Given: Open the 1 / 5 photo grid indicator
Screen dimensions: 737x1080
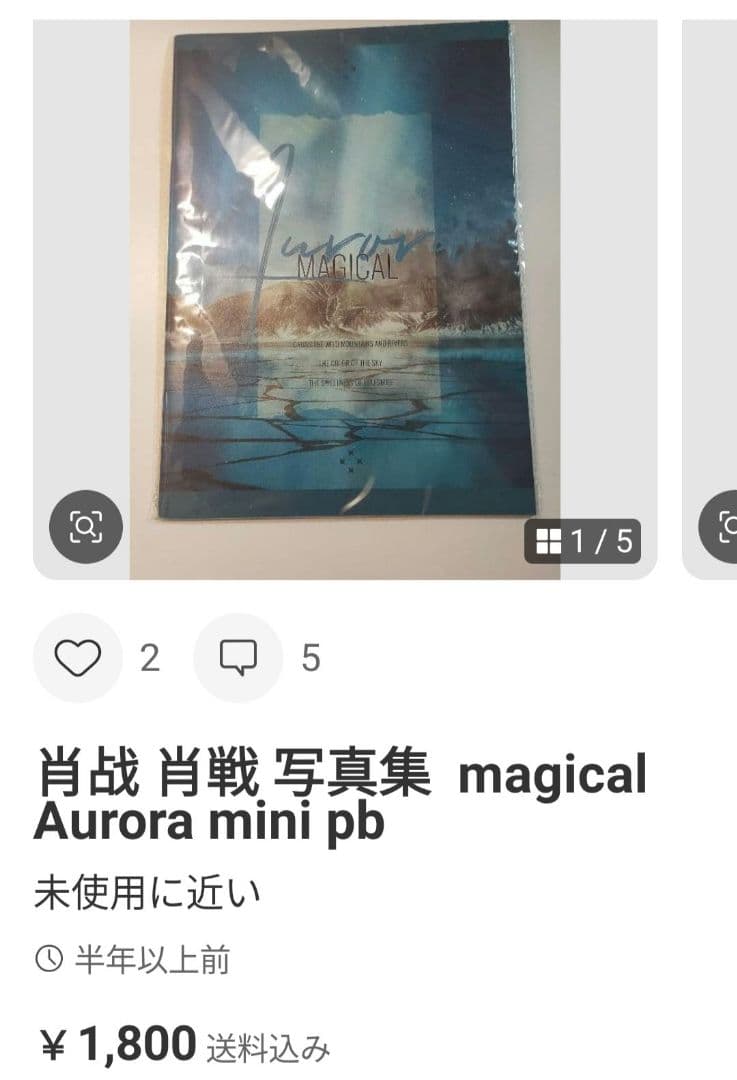Looking at the screenshot, I should click(583, 542).
